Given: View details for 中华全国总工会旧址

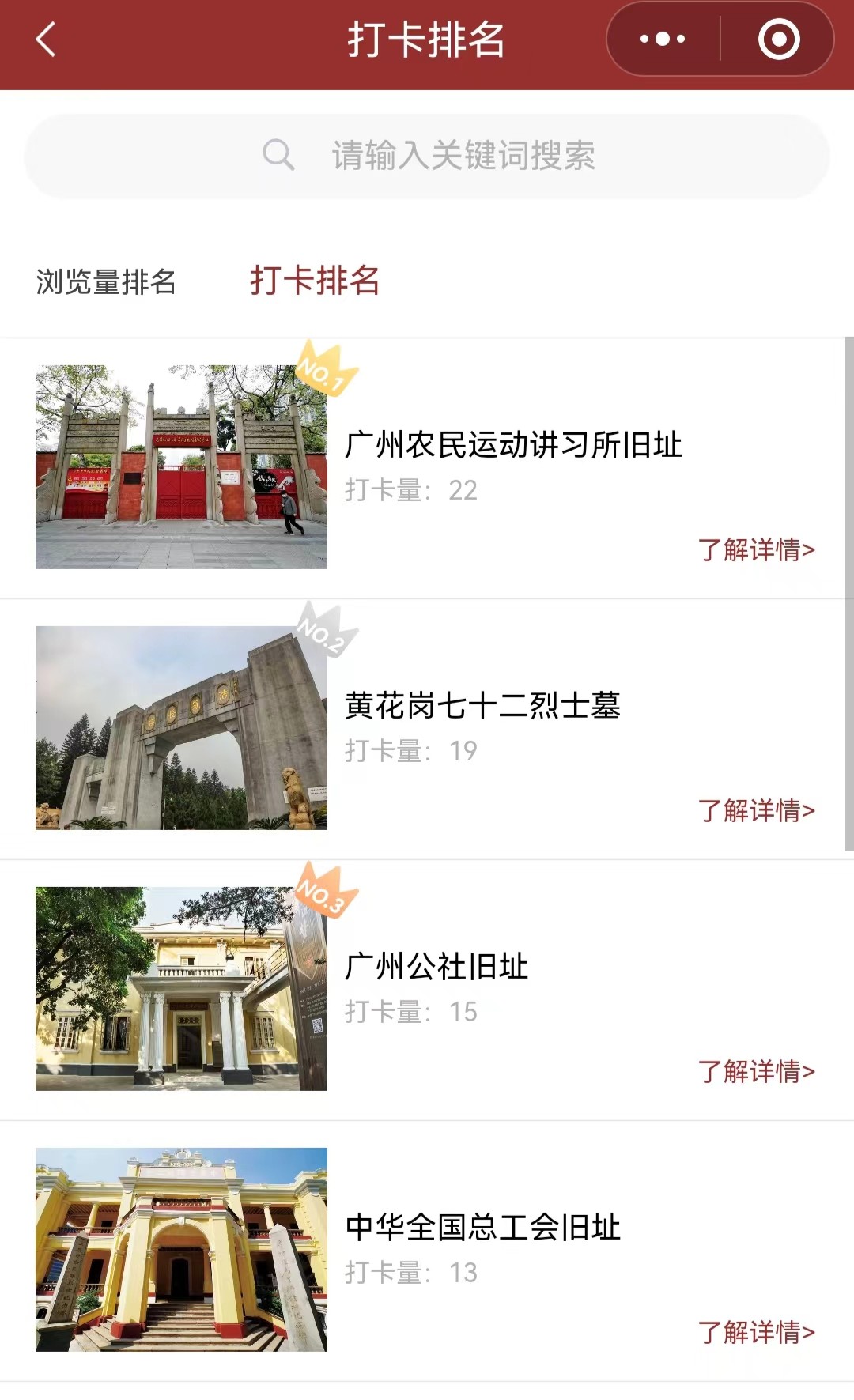Looking at the screenshot, I should (x=756, y=1332).
